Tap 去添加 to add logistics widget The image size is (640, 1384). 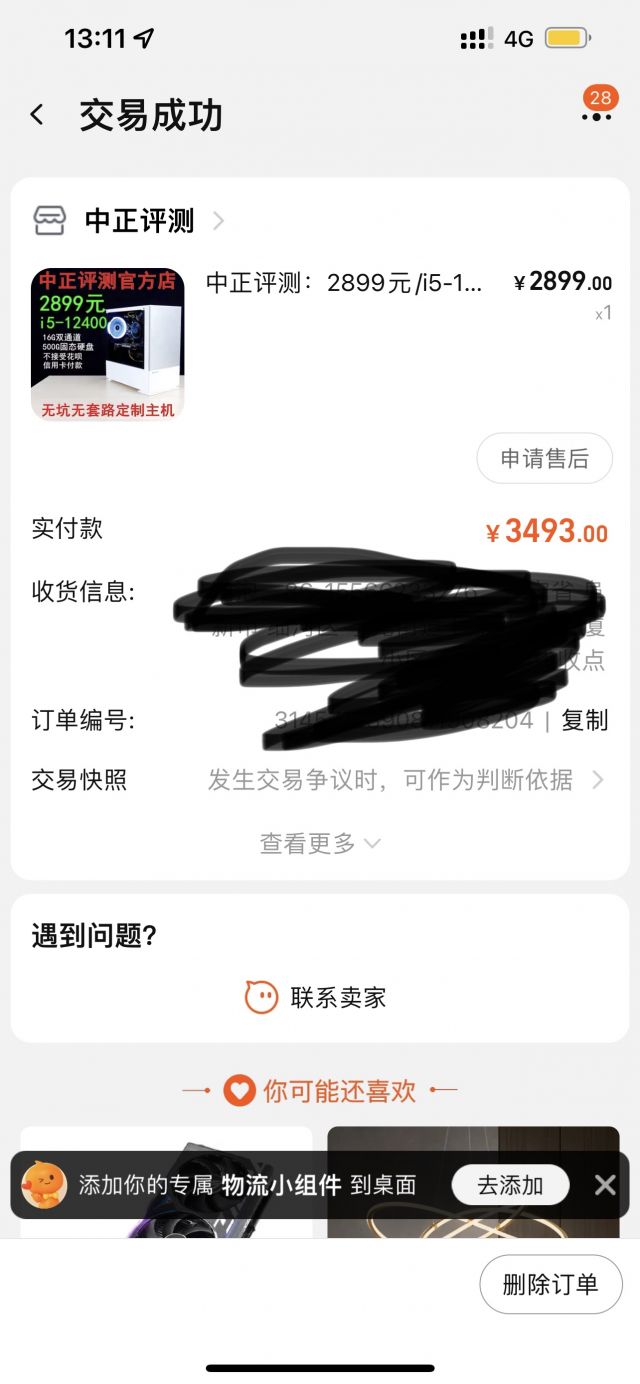pyautogui.click(x=510, y=1186)
